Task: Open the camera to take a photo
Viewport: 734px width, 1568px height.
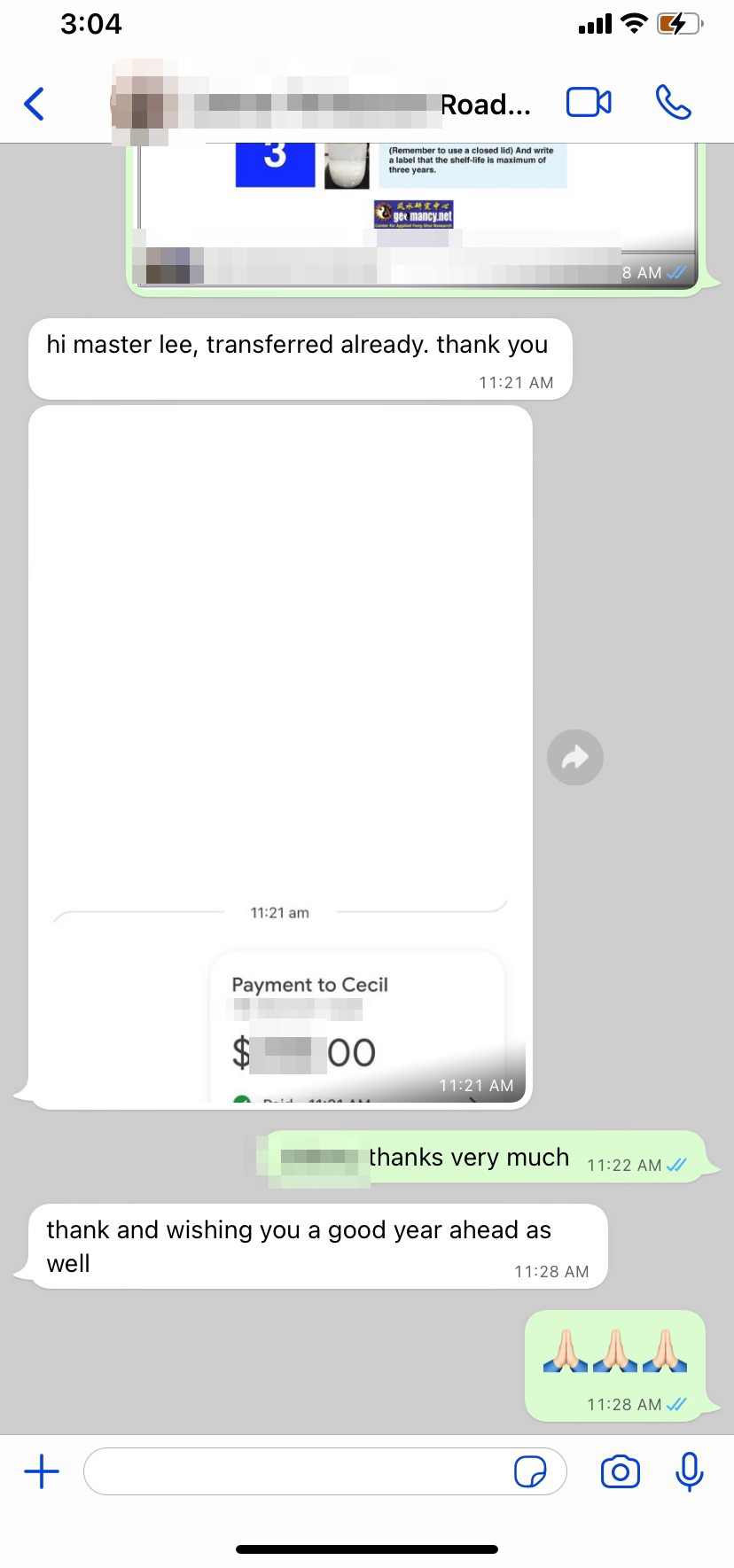Action: point(620,1472)
